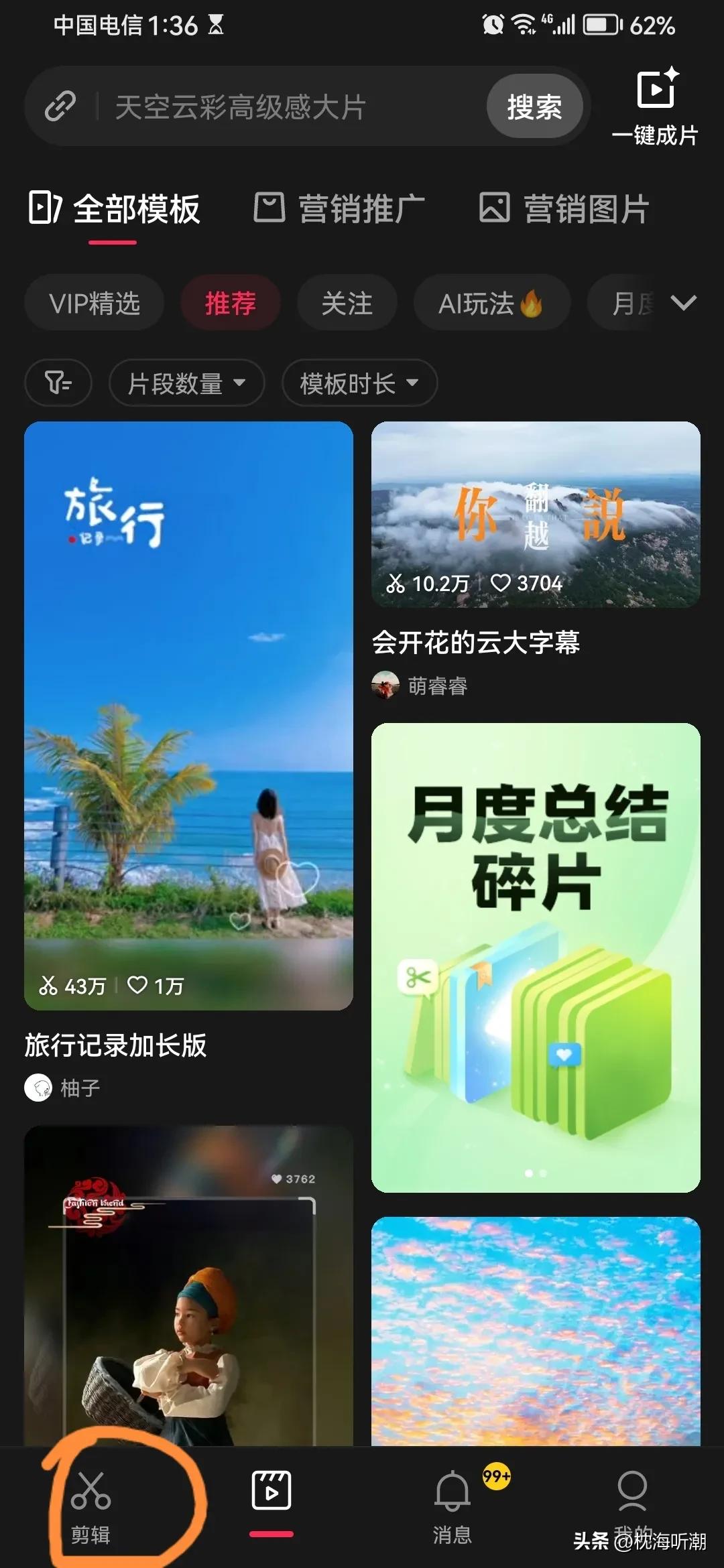Open the 片段数量 dropdown
Viewport: 724px width, 1568px height.
click(186, 383)
